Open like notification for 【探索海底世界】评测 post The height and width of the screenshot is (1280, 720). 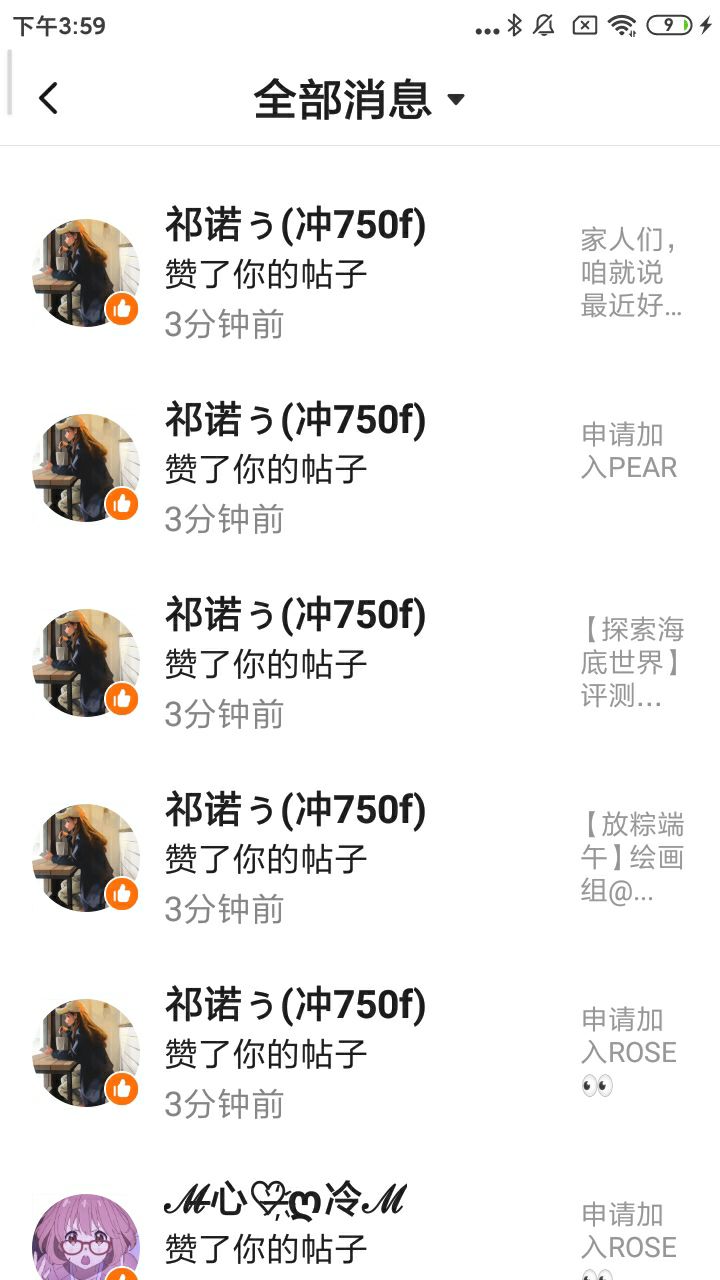pyautogui.click(x=360, y=663)
